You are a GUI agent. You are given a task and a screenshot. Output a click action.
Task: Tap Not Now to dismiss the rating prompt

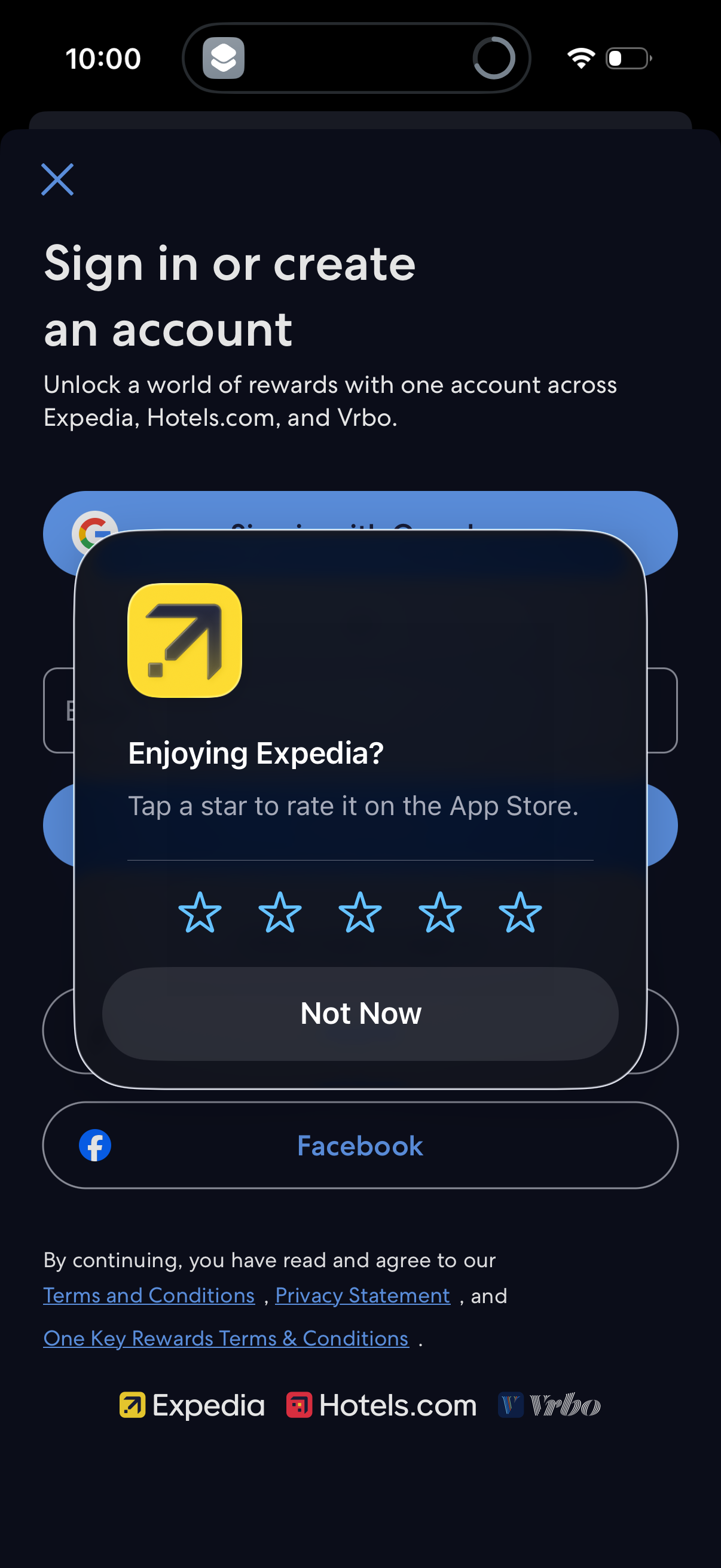[360, 1012]
